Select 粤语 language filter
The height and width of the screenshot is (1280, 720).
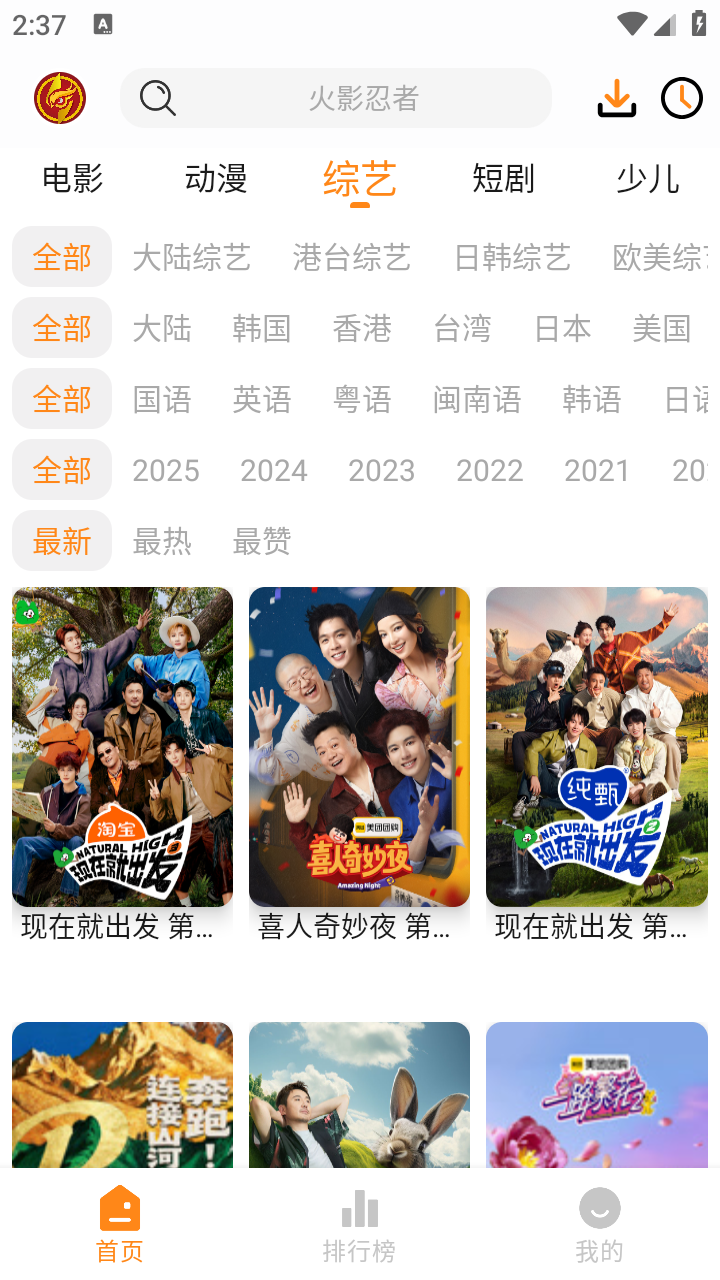click(x=362, y=398)
